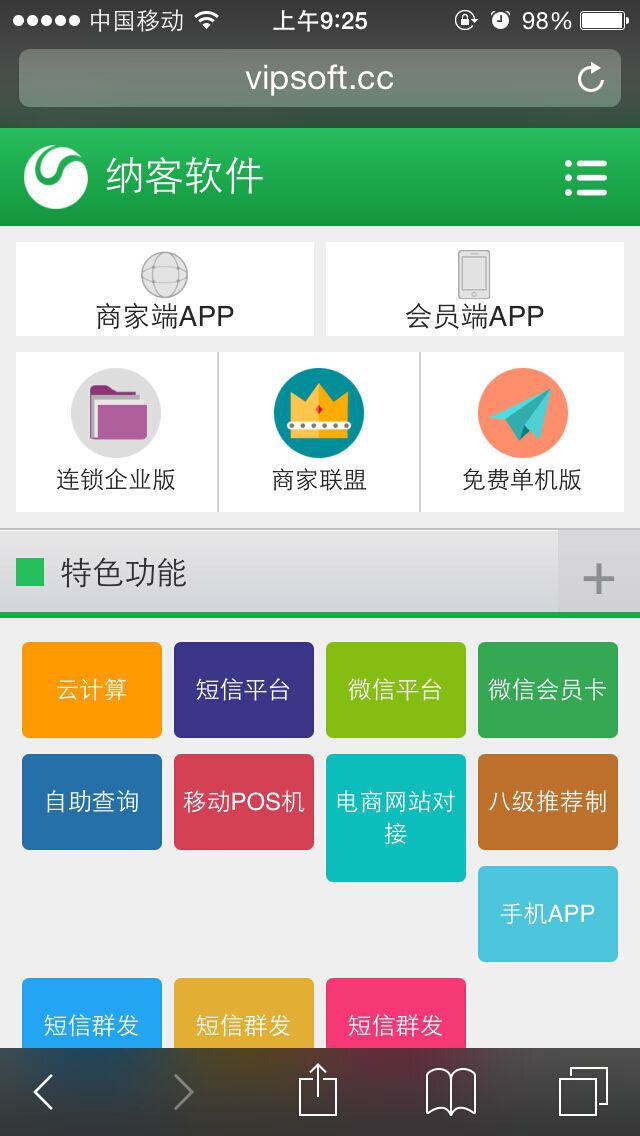This screenshot has width=640, height=1136.
Task: Open the 短信平台 tile
Action: (244, 690)
